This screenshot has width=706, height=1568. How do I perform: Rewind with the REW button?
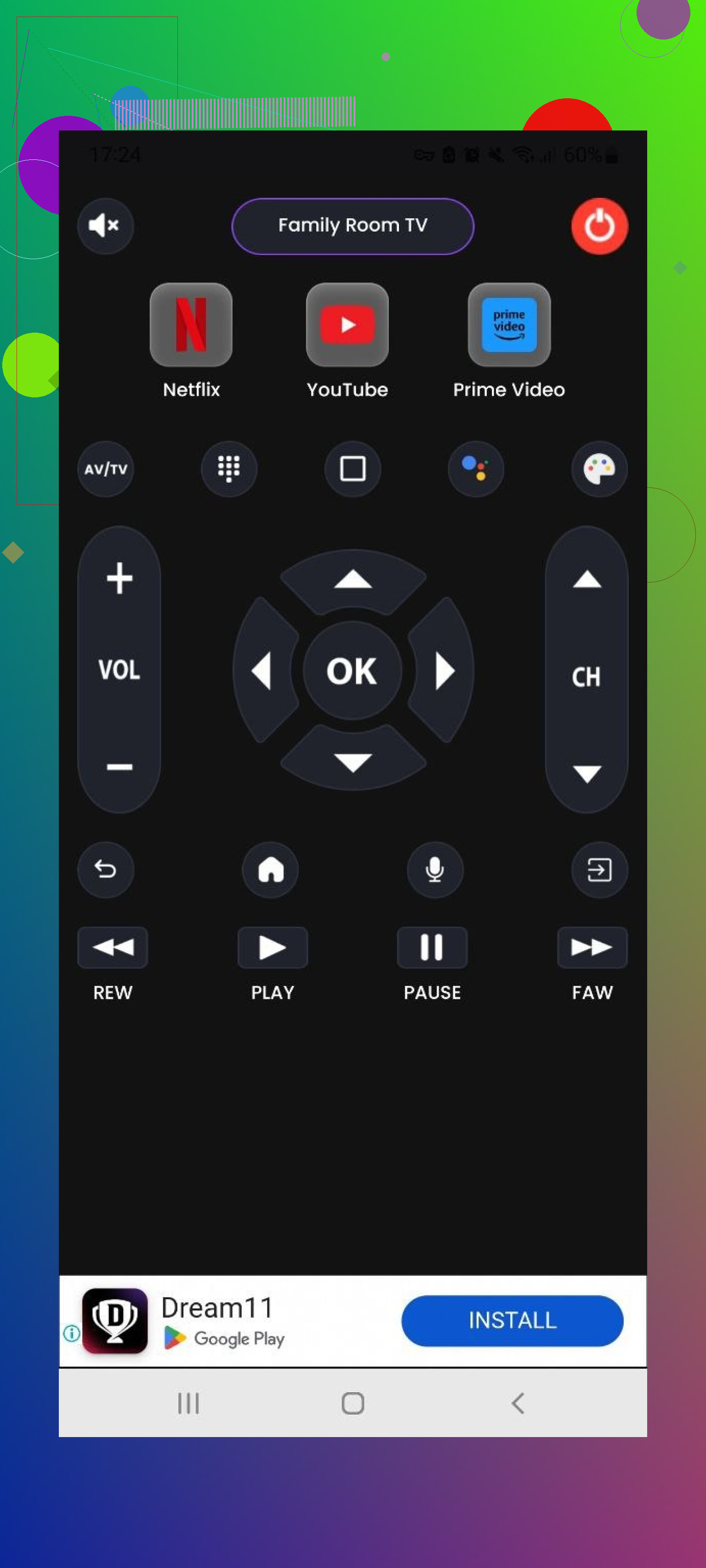point(113,947)
